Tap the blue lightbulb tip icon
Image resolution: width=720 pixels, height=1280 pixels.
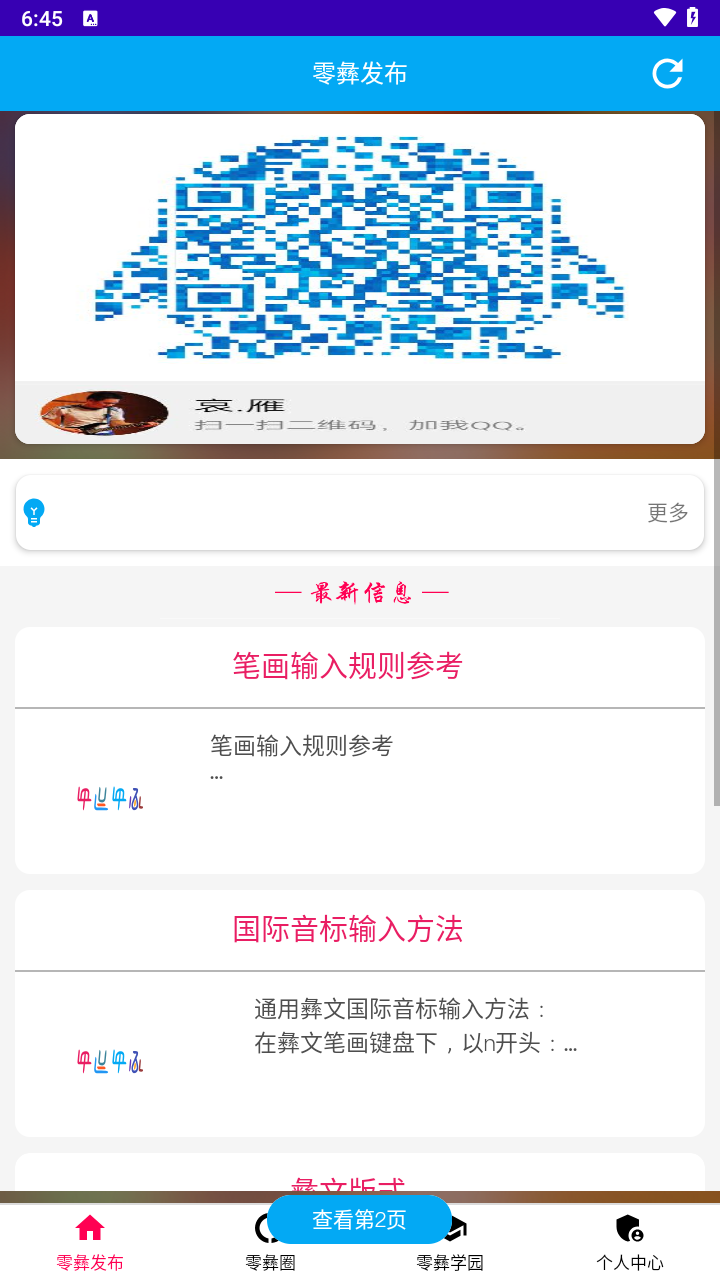[x=34, y=511]
